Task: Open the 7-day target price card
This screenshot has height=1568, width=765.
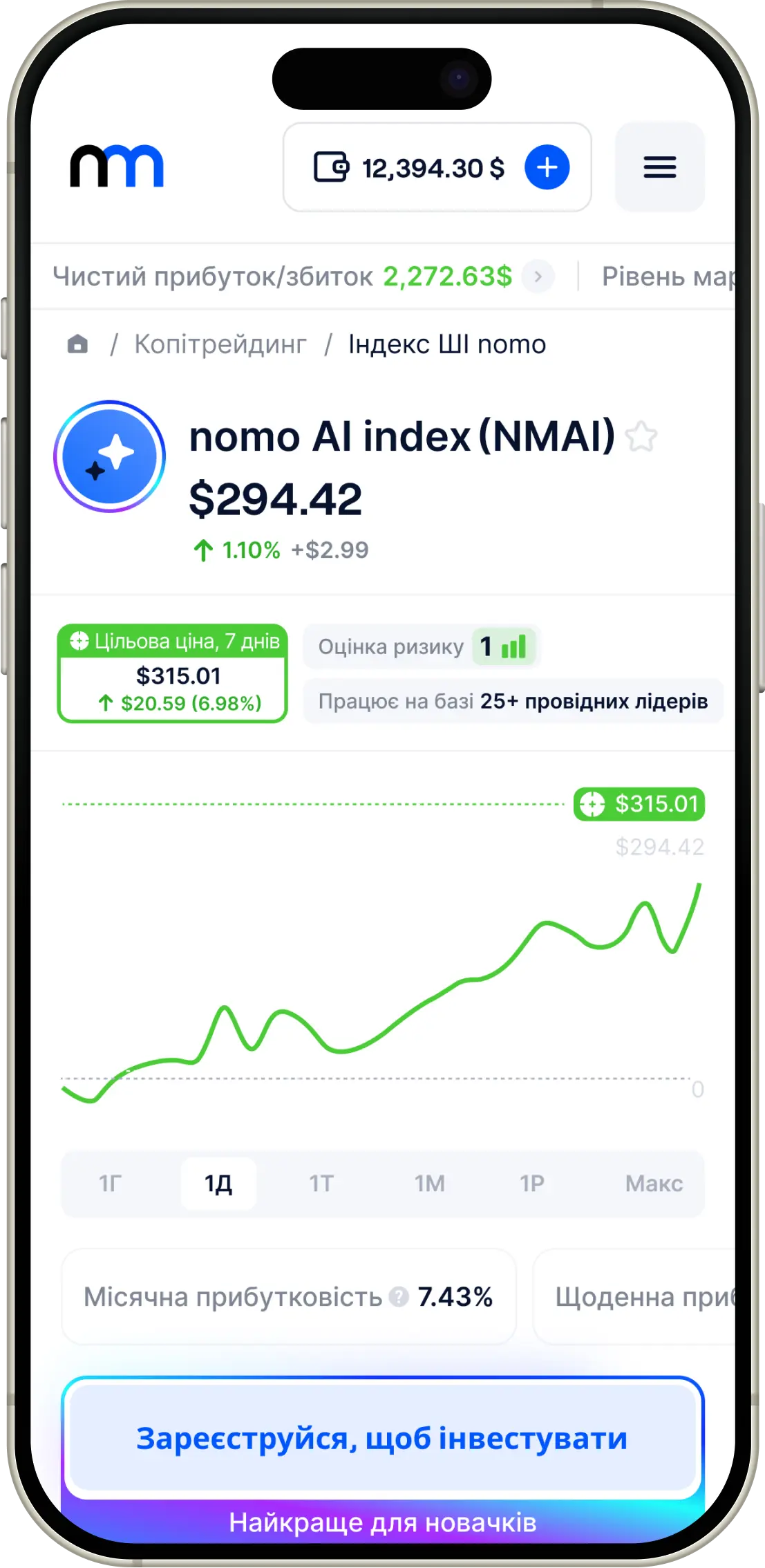Action: 173,674
